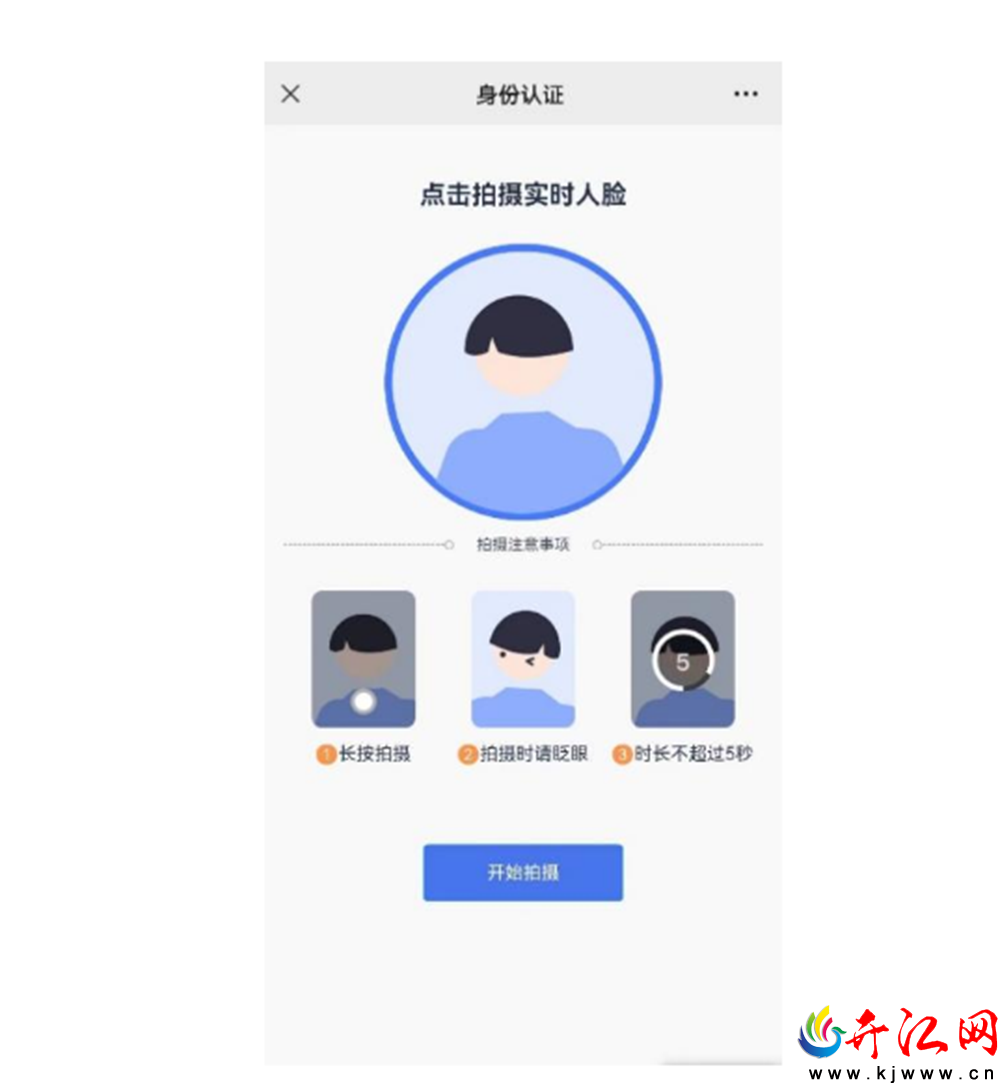Tap the circular face capture avatar
Viewport: 1000px width, 1084px height.
click(x=523, y=382)
